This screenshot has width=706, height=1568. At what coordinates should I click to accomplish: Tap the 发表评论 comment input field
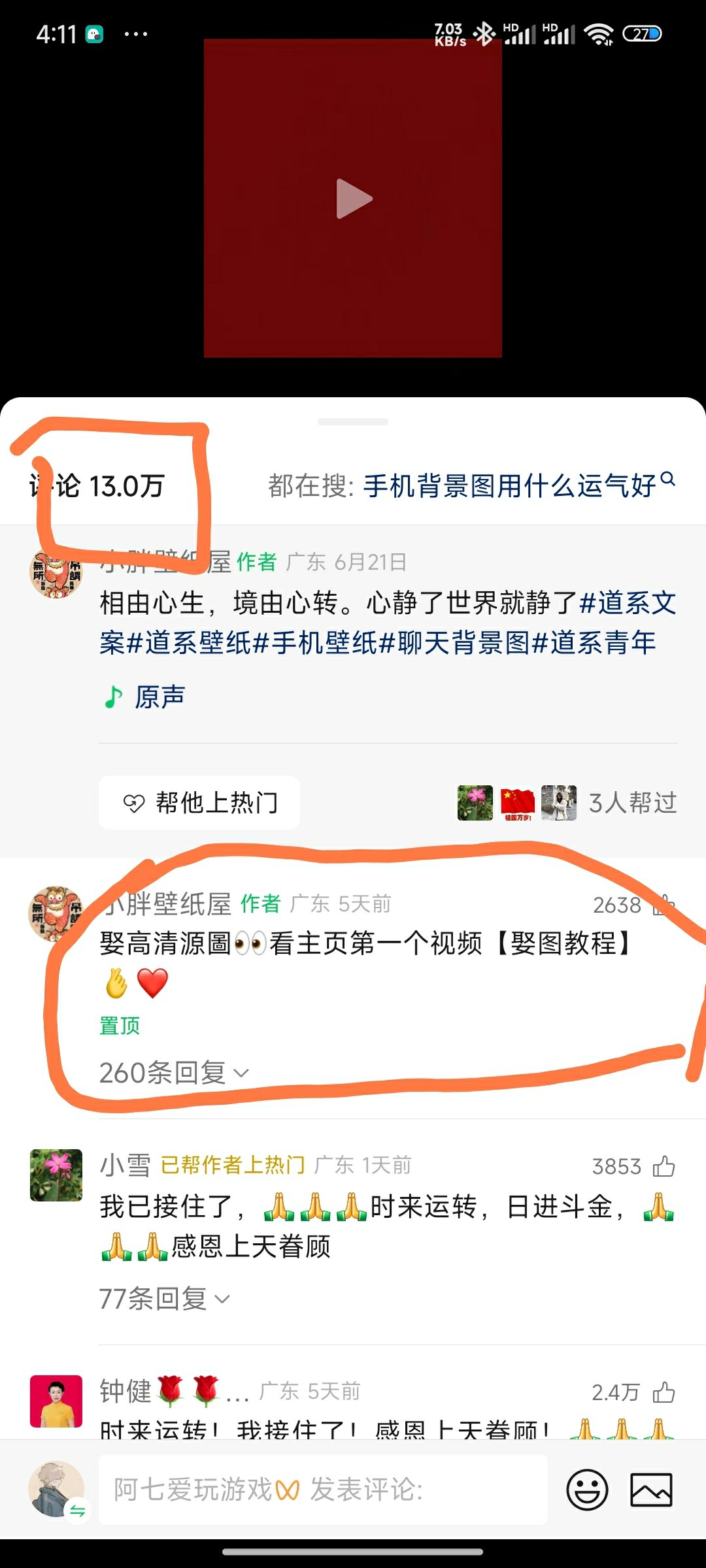point(323,1490)
